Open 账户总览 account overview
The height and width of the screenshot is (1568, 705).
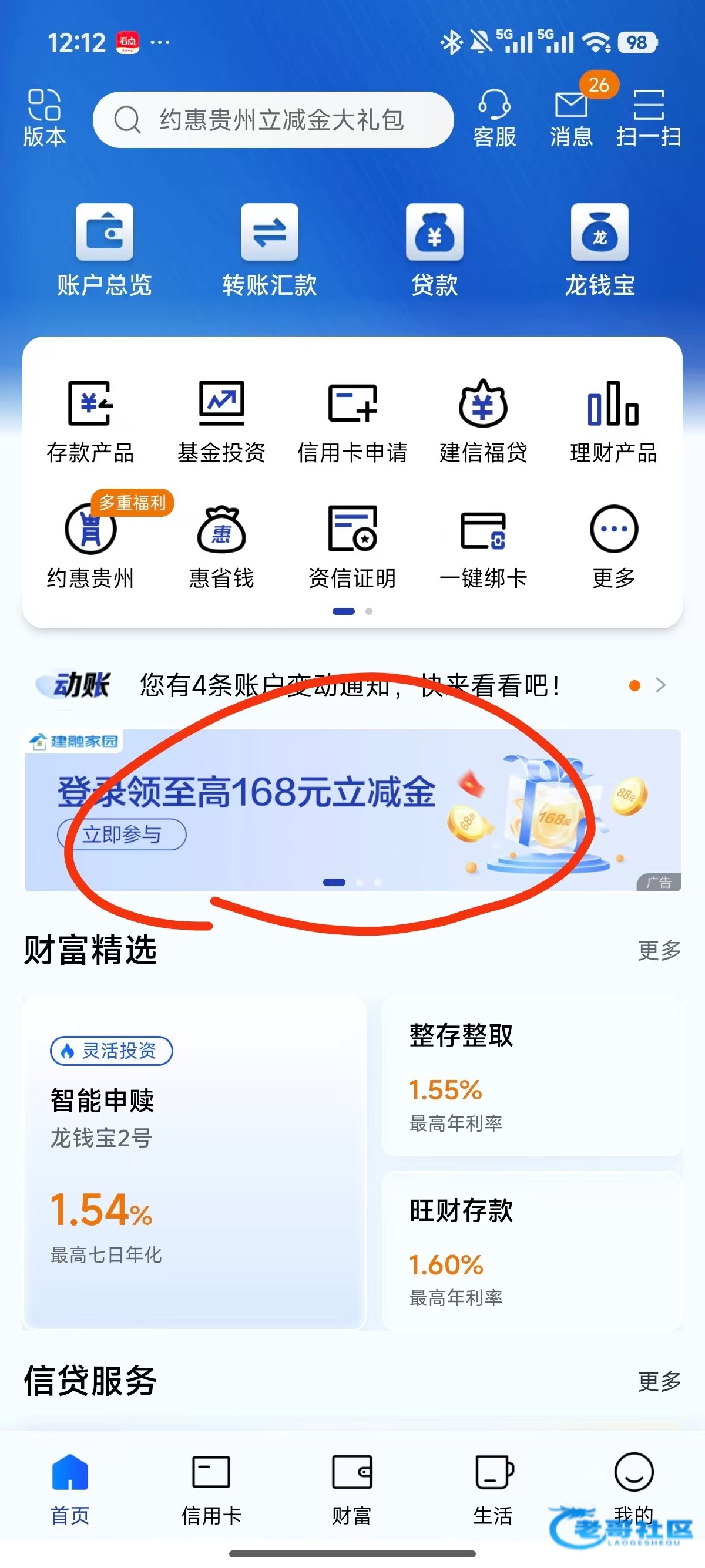[x=104, y=251]
